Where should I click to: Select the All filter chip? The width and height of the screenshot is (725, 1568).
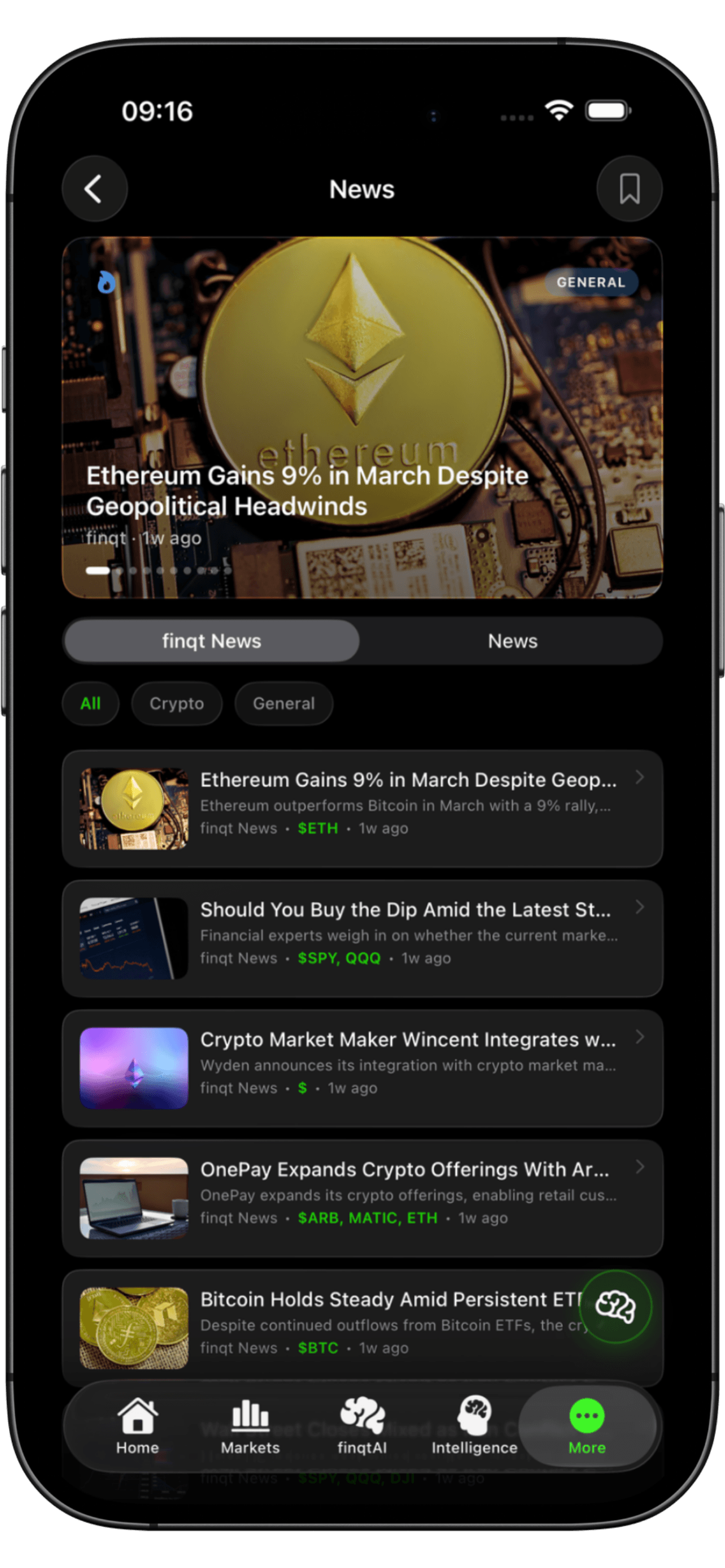[x=91, y=704]
